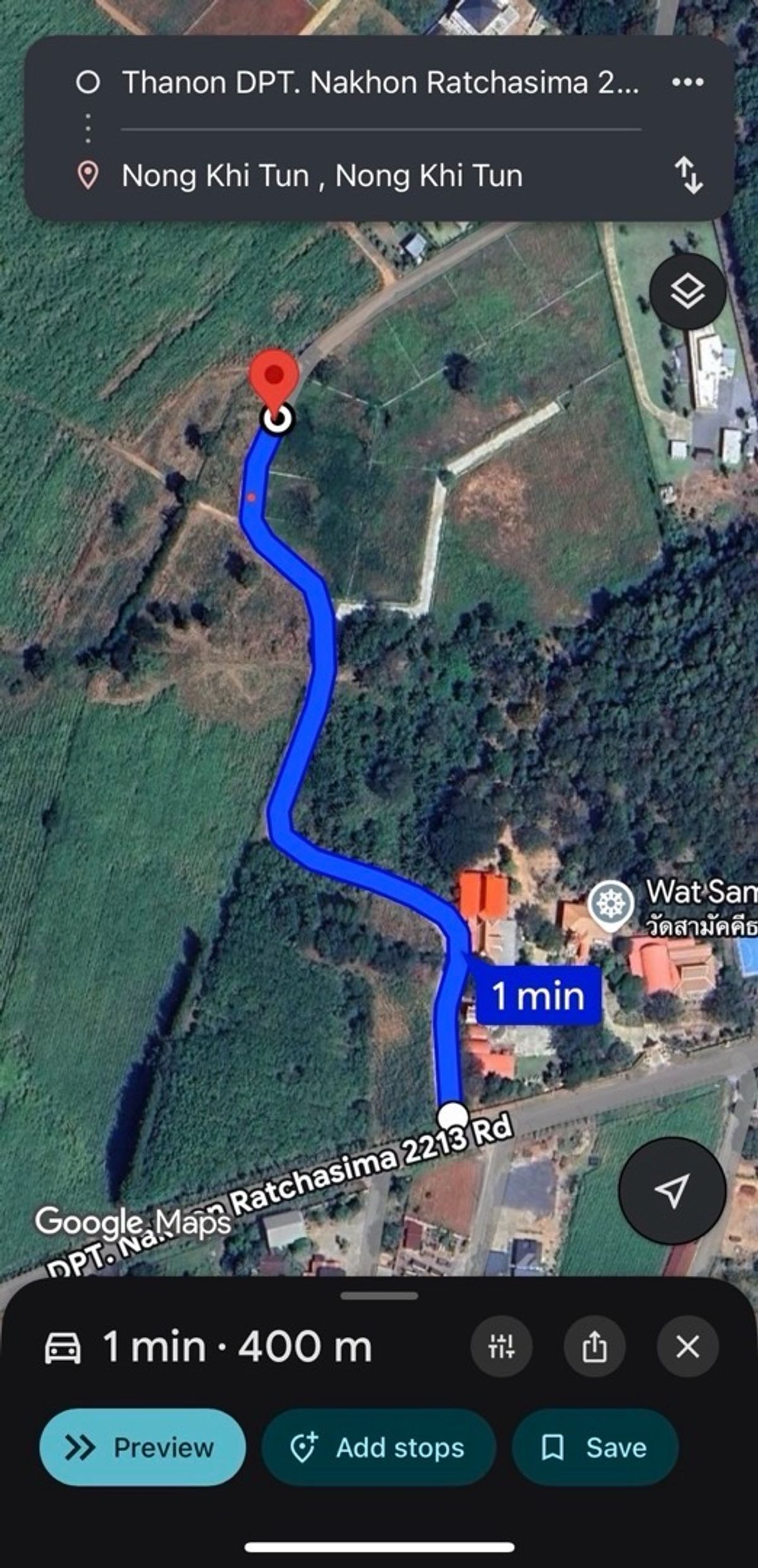The image size is (758, 1568).
Task: Open the map layers selector
Action: click(x=687, y=292)
